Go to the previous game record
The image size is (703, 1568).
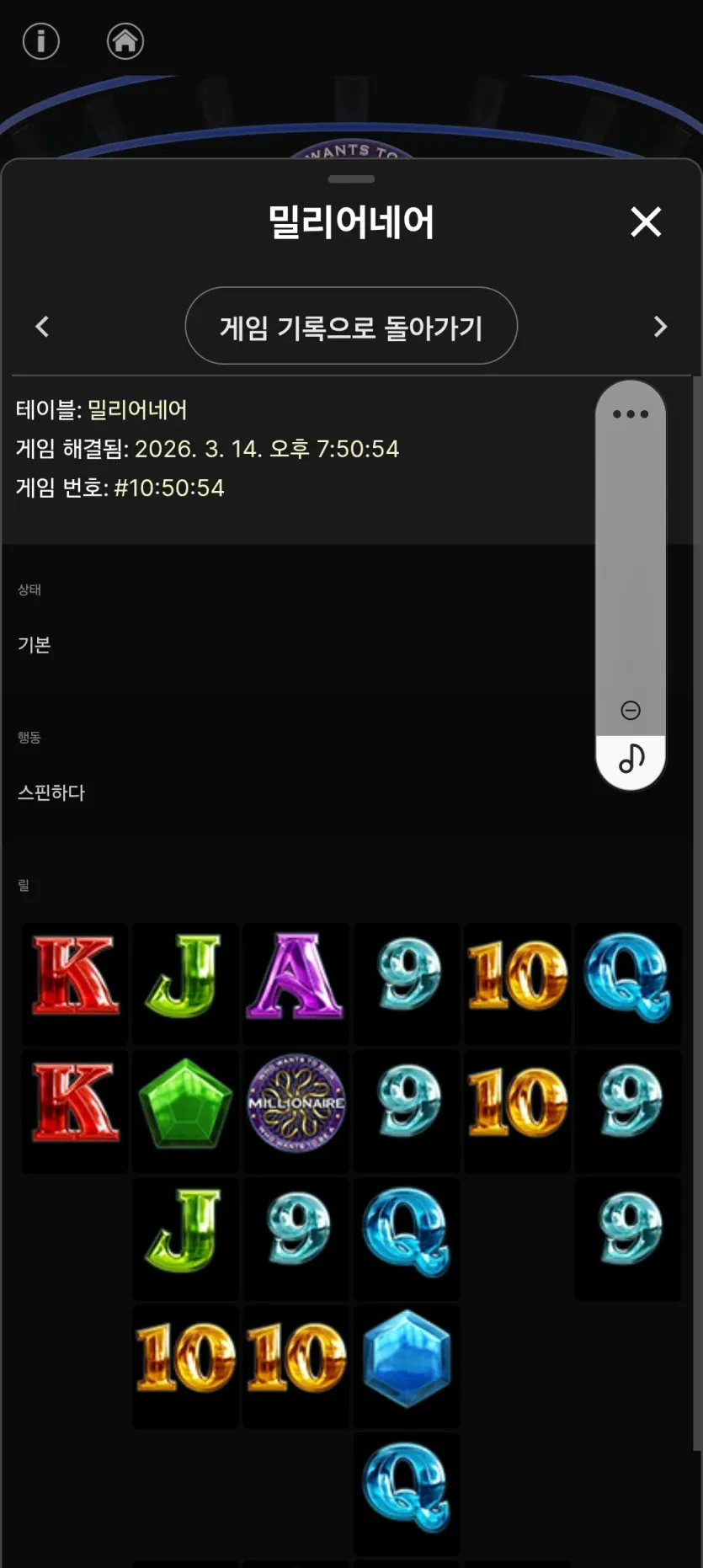[x=42, y=327]
